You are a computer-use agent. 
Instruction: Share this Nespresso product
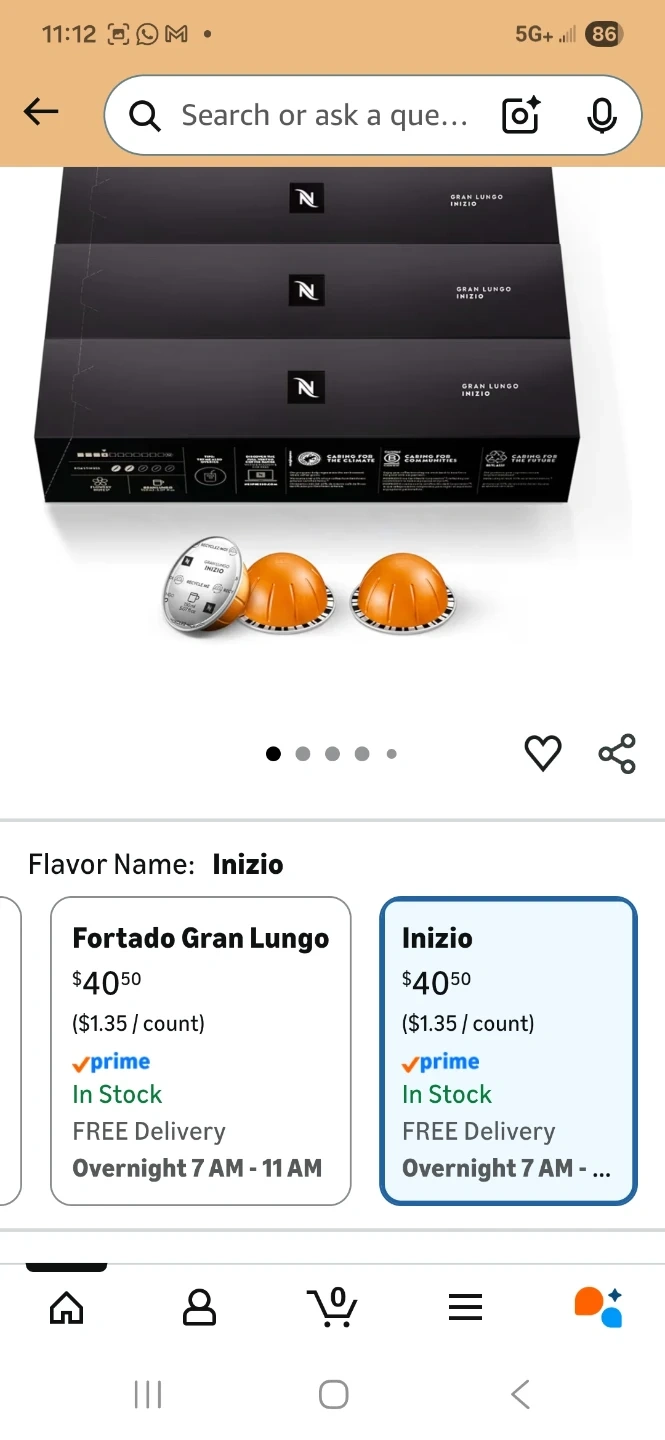pyautogui.click(x=617, y=753)
